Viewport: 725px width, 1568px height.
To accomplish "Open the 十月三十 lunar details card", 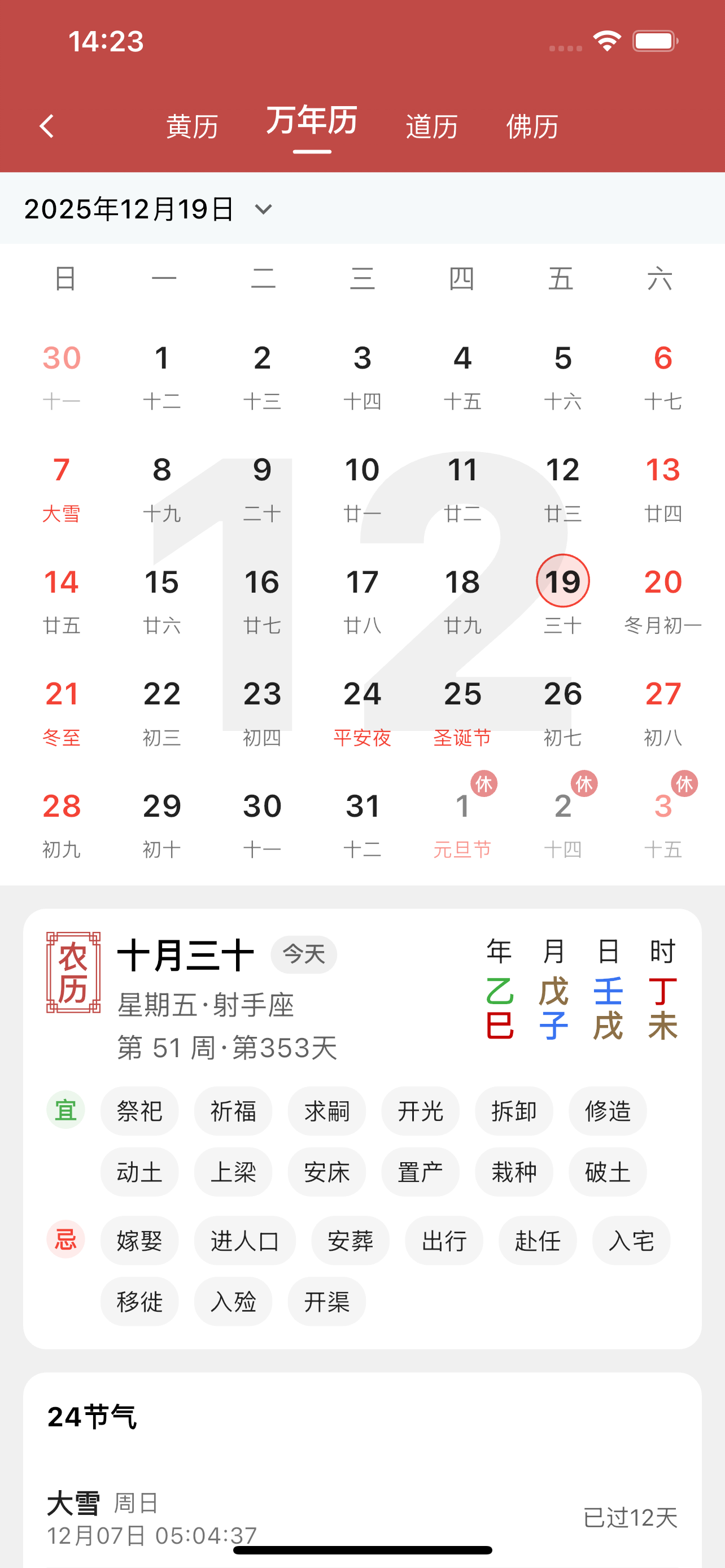I will (186, 955).
